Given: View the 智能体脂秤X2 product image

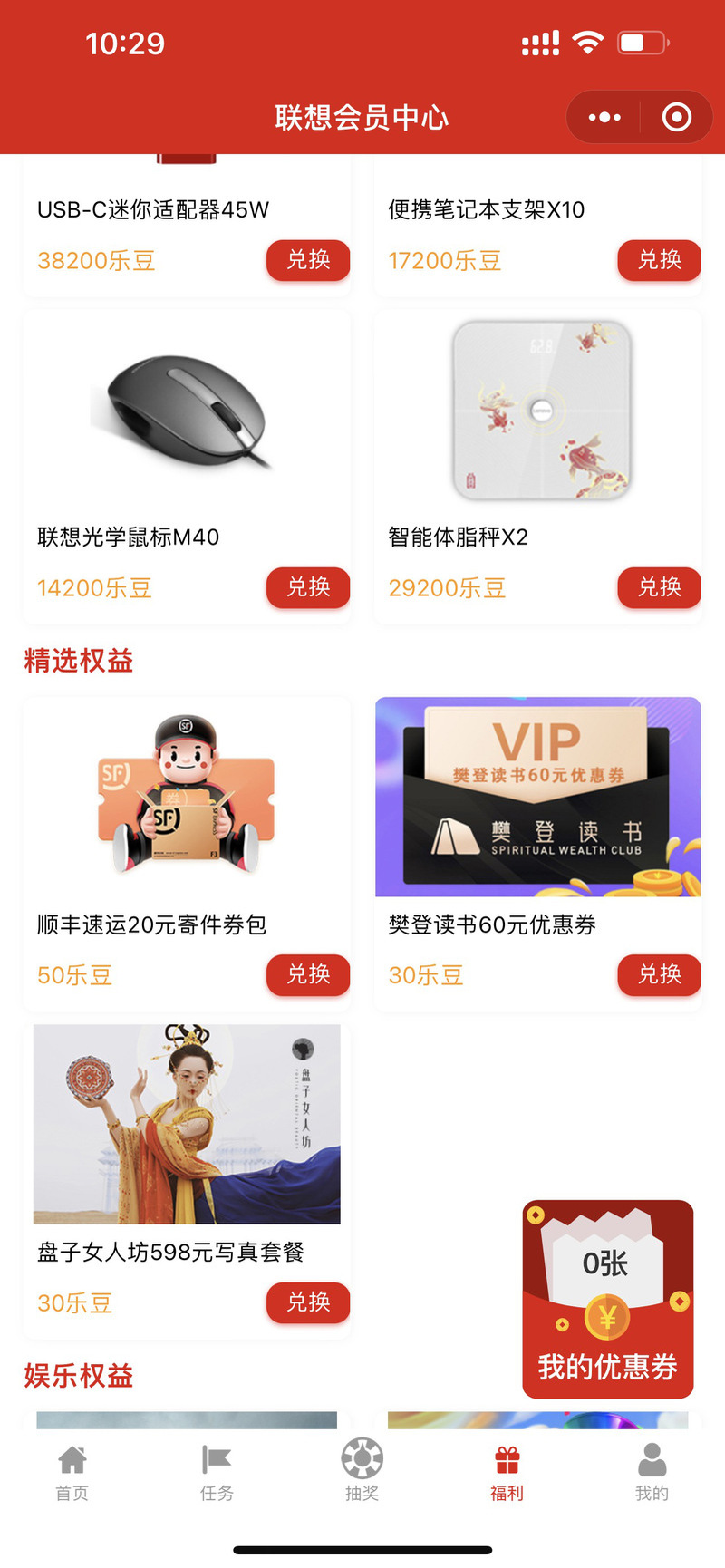Looking at the screenshot, I should (x=541, y=410).
